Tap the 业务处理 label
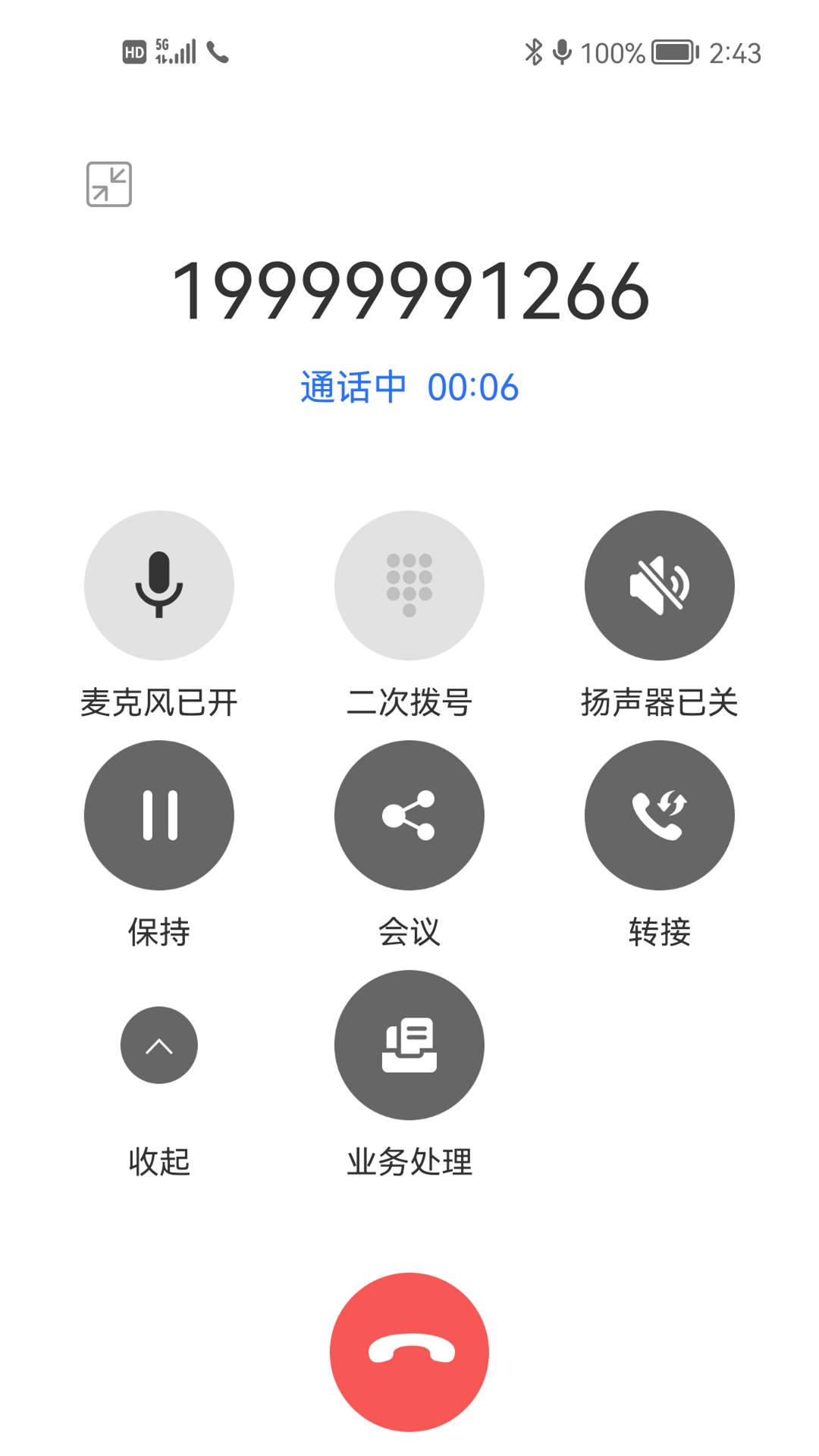 point(409,1159)
